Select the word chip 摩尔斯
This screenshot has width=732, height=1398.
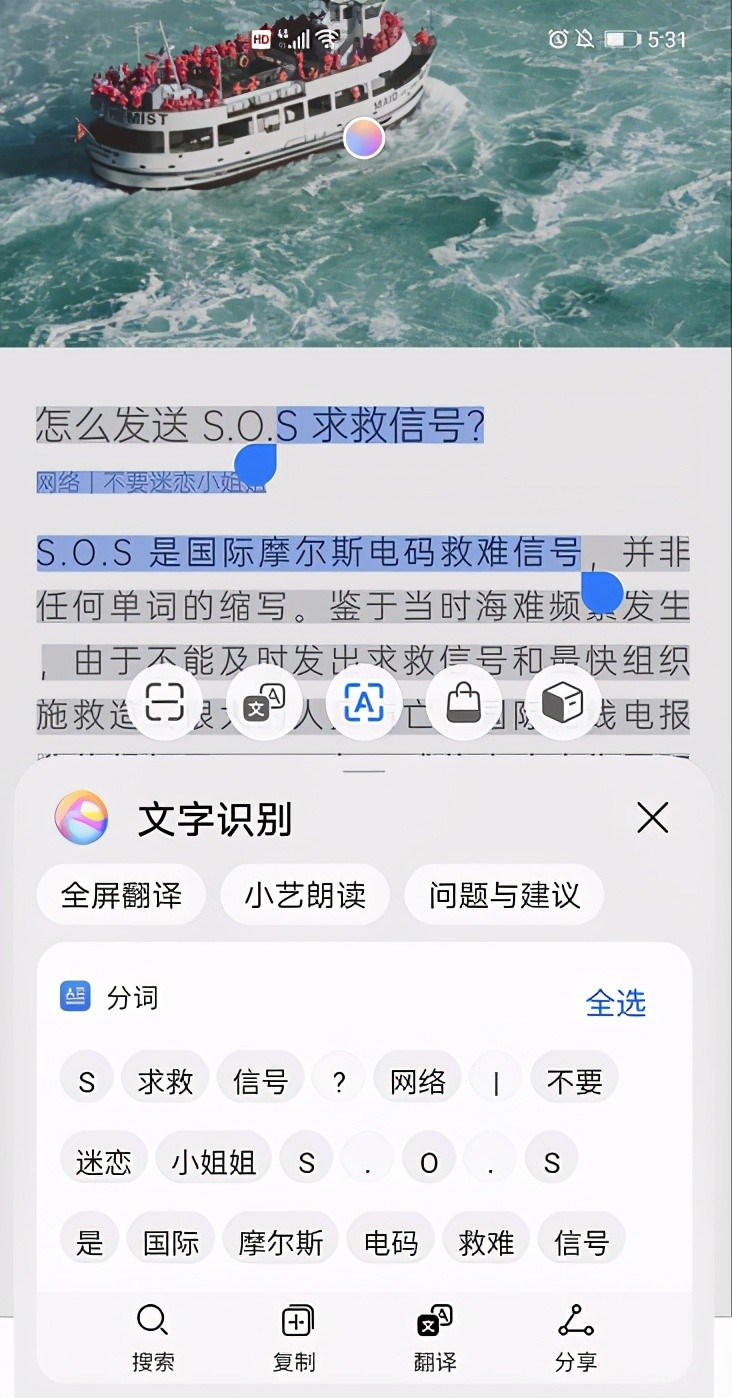[280, 1243]
